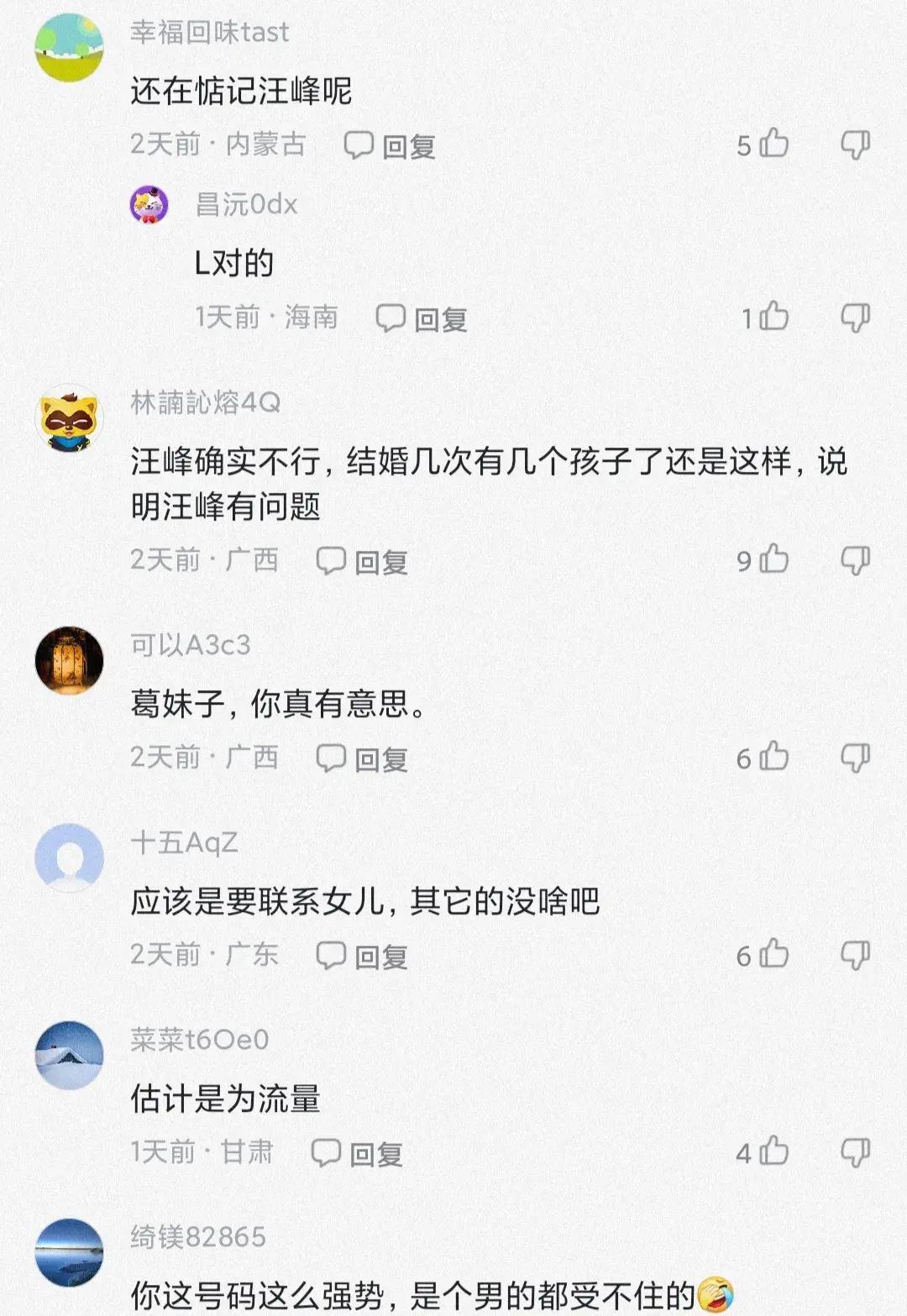Viewport: 907px width, 1316px height.
Task: Dislike the comment 应该是要联系女儿
Action: pyautogui.click(x=855, y=955)
